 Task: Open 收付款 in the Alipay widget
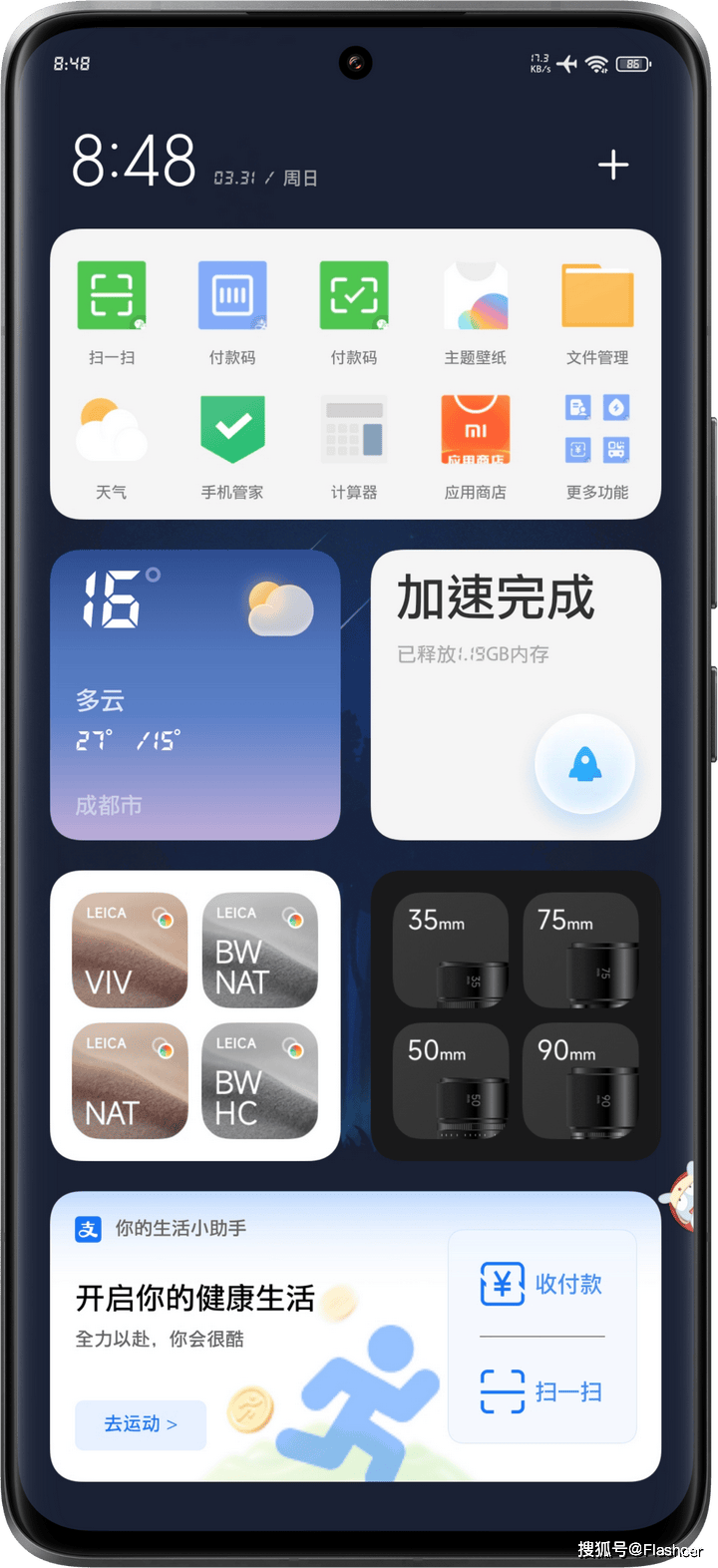coord(542,1284)
